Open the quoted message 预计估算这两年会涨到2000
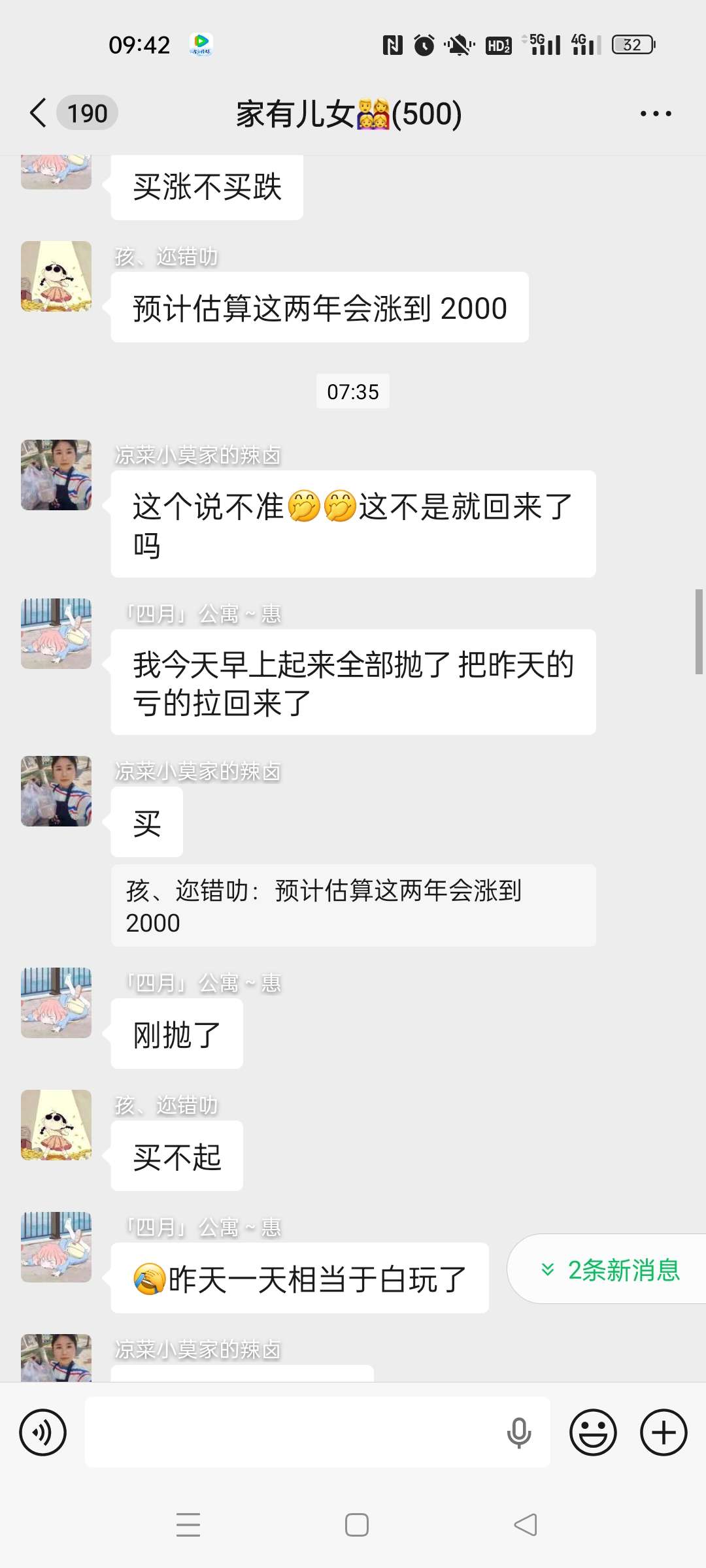Screen dimensions: 706x1568 point(353,906)
